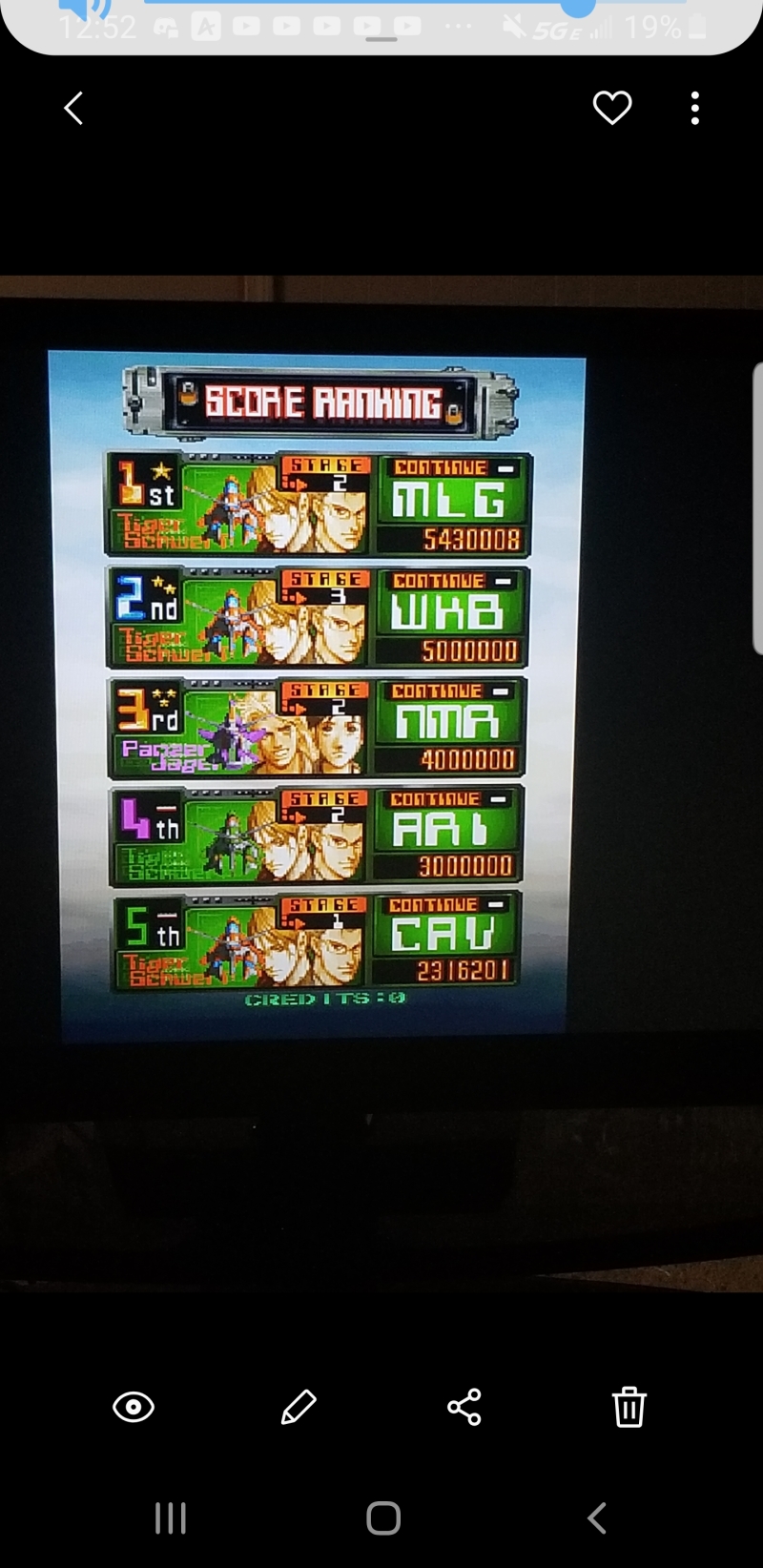Screen dimensions: 763x1568
Task: Share this photo
Action: click(x=464, y=1407)
